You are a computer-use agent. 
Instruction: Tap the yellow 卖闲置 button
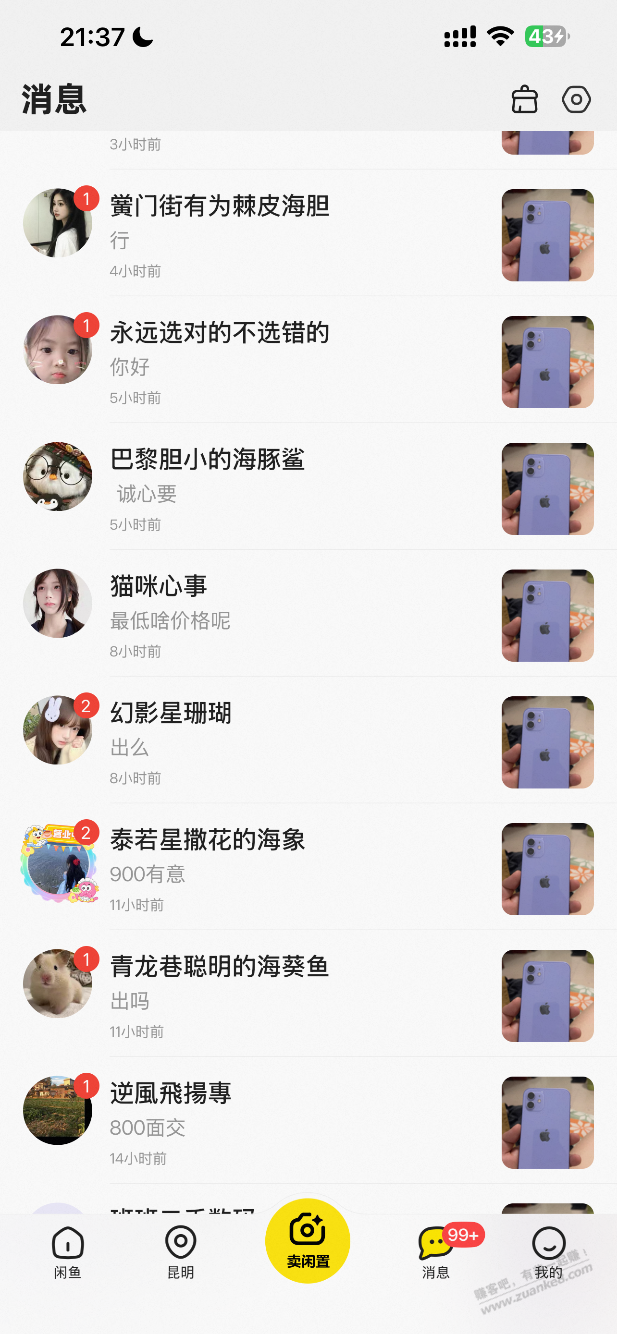click(308, 1241)
